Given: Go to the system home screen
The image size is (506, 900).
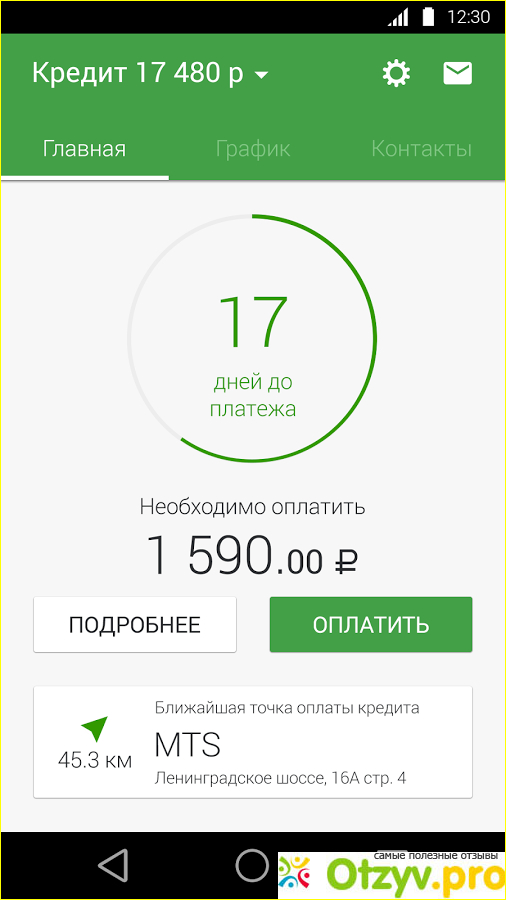Looking at the screenshot, I should click(252, 865).
